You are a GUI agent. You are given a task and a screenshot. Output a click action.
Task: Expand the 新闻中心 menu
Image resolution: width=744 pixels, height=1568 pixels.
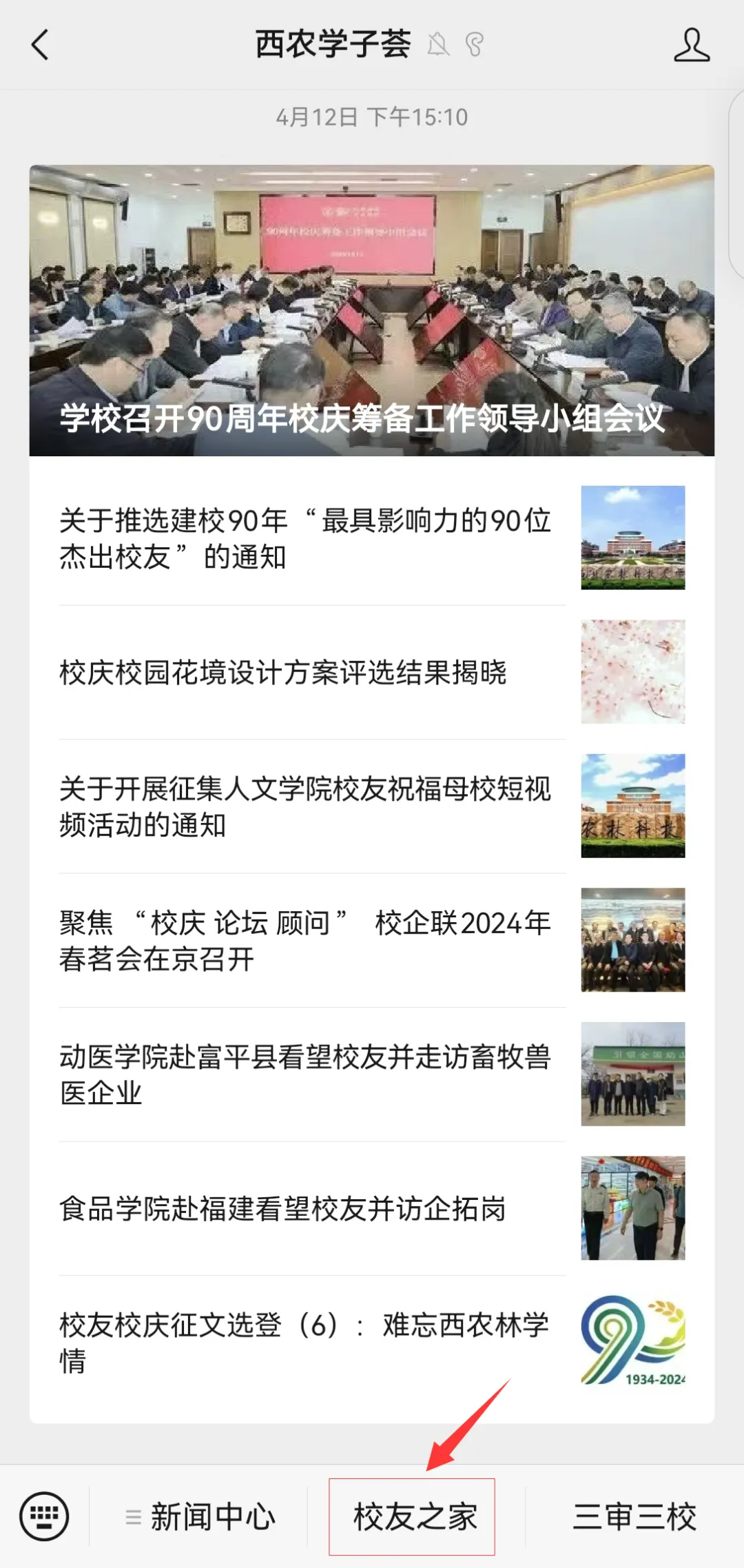pyautogui.click(x=200, y=1517)
